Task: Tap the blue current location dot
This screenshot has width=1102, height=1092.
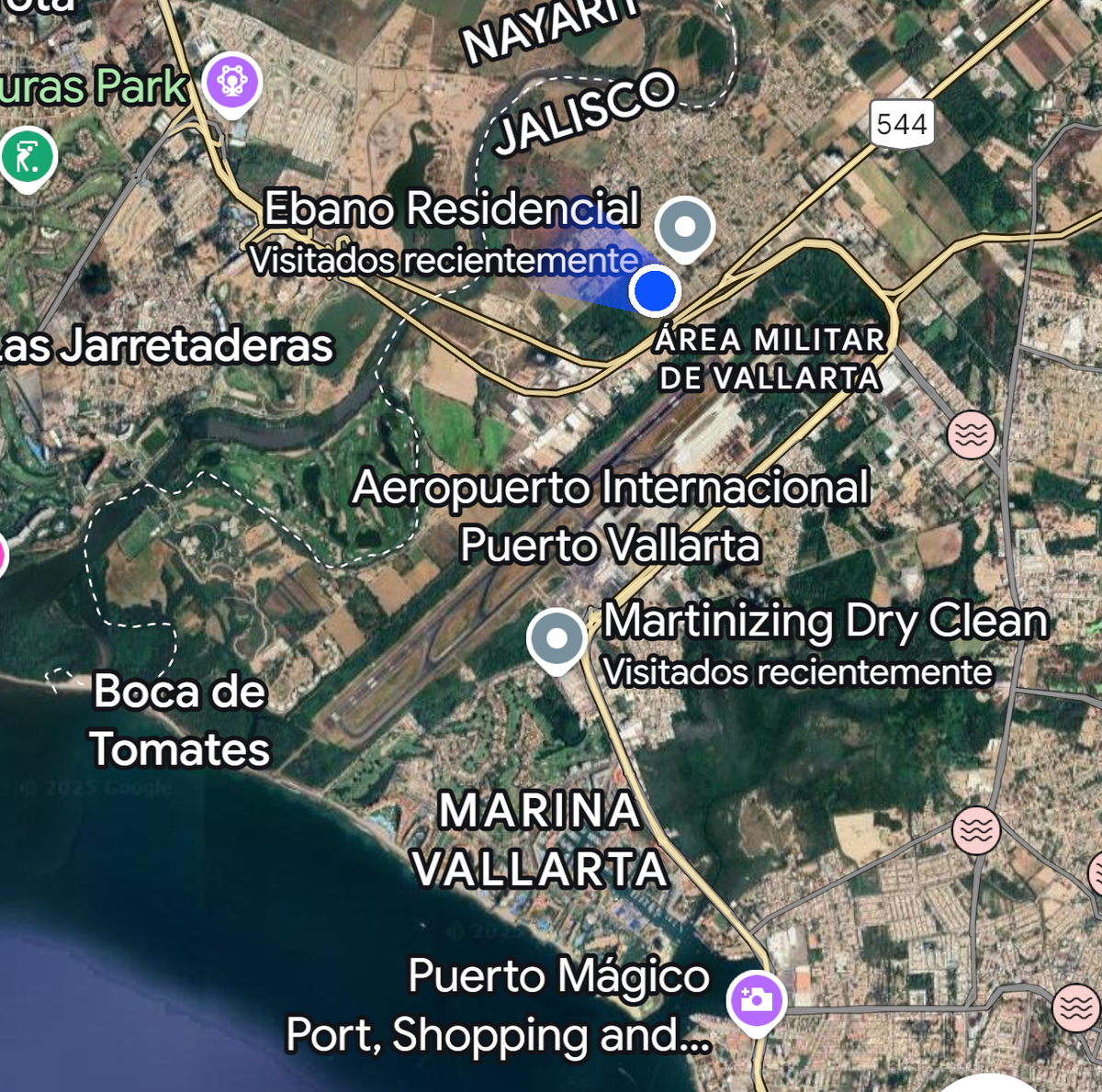Action: coord(655,291)
